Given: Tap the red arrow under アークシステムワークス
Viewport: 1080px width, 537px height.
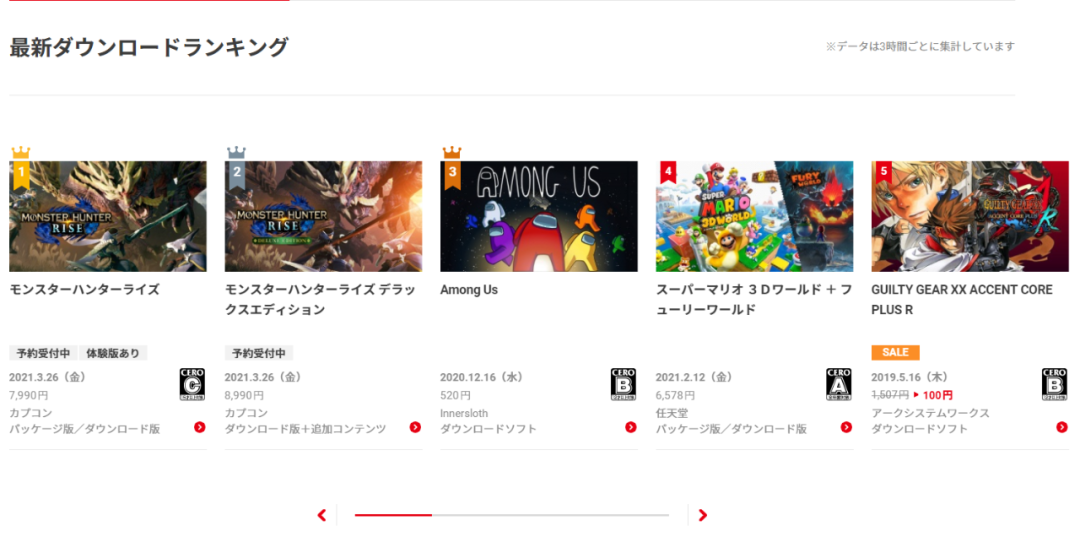Looking at the screenshot, I should [1061, 428].
